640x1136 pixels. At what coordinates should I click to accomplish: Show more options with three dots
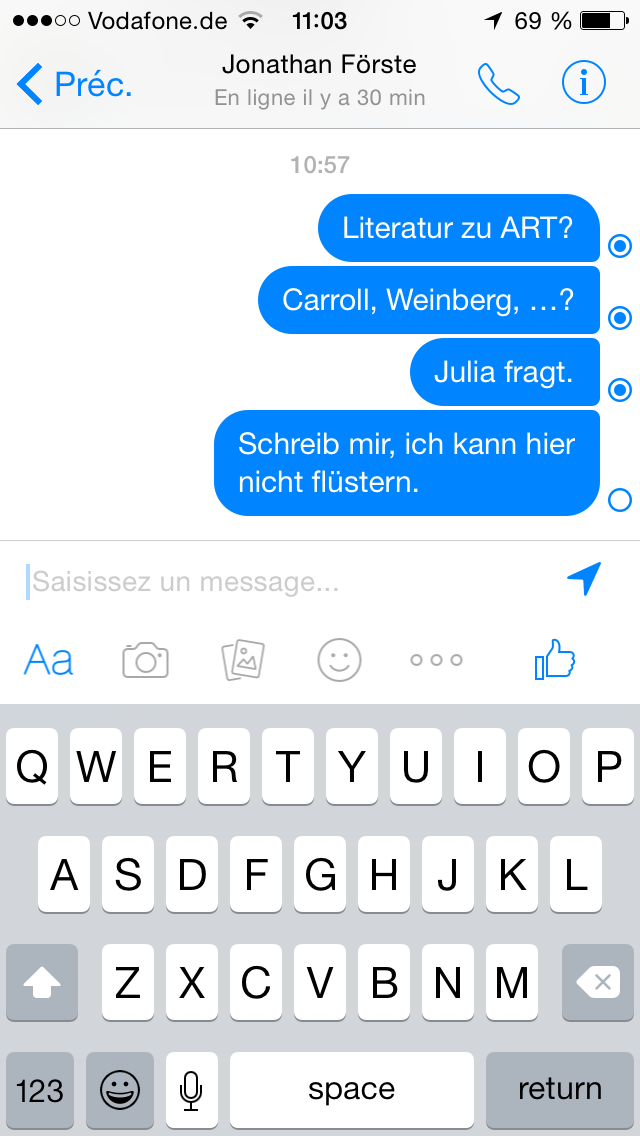point(436,660)
